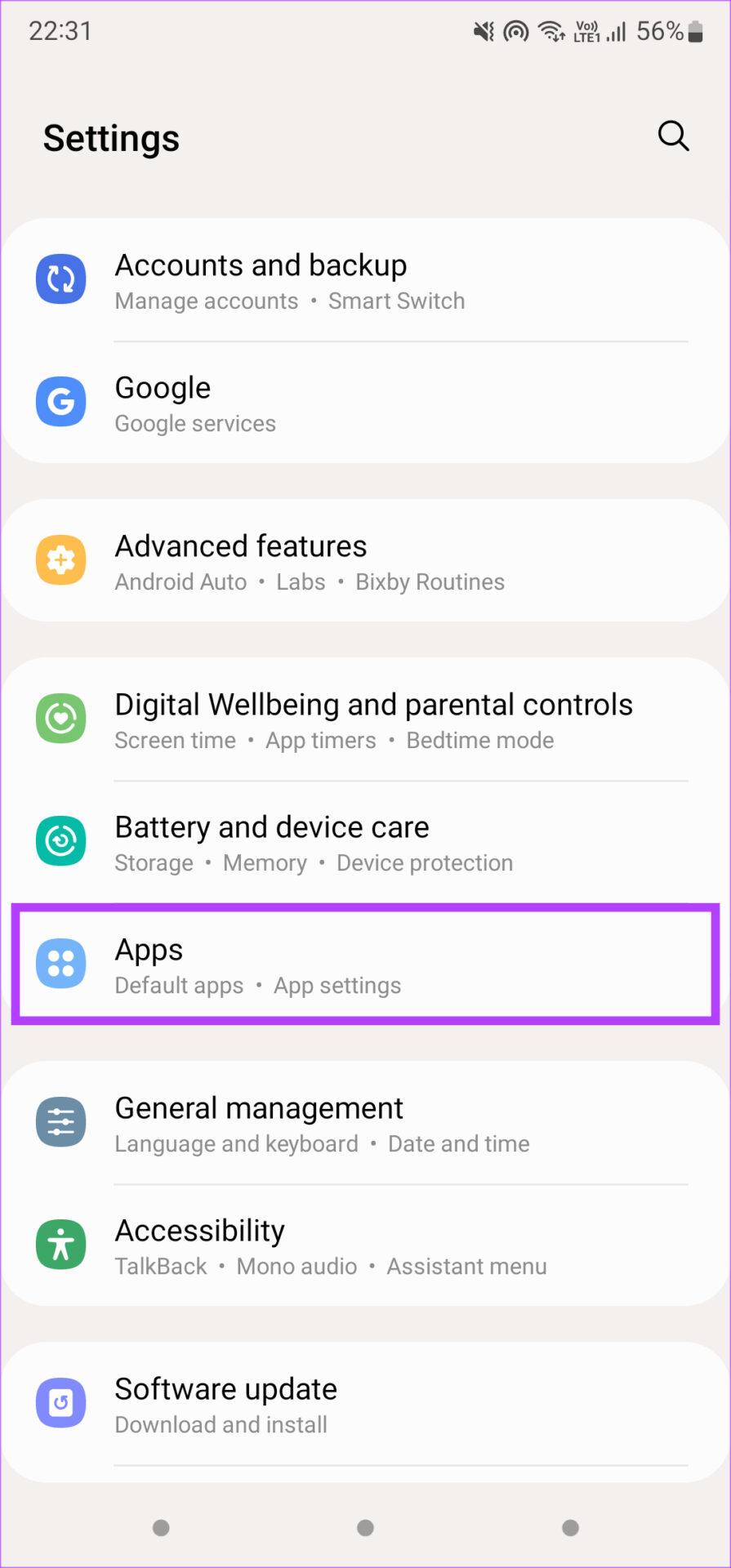Viewport: 731px width, 1568px height.
Task: Open the Apps settings row
Action: [365, 964]
